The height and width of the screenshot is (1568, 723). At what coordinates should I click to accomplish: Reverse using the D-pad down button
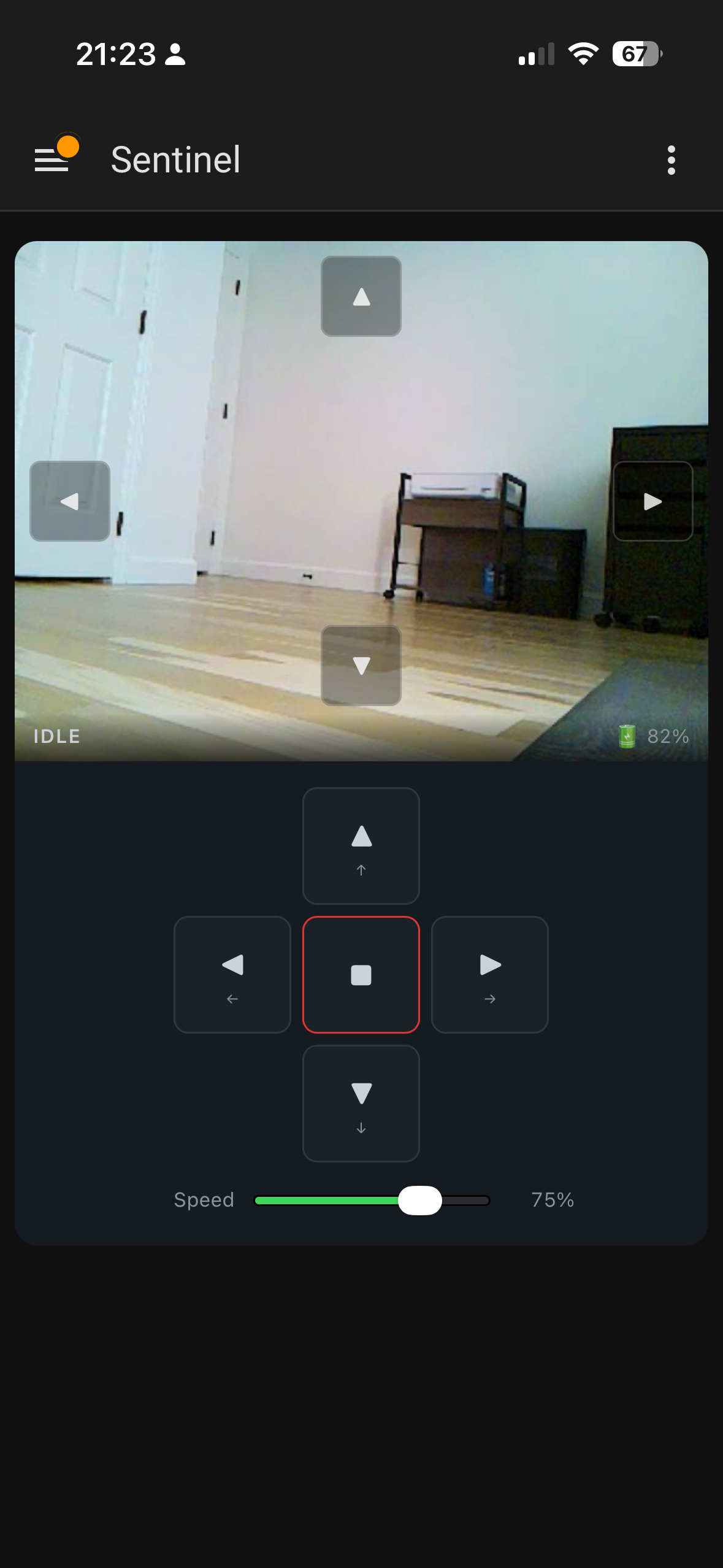coord(361,1103)
